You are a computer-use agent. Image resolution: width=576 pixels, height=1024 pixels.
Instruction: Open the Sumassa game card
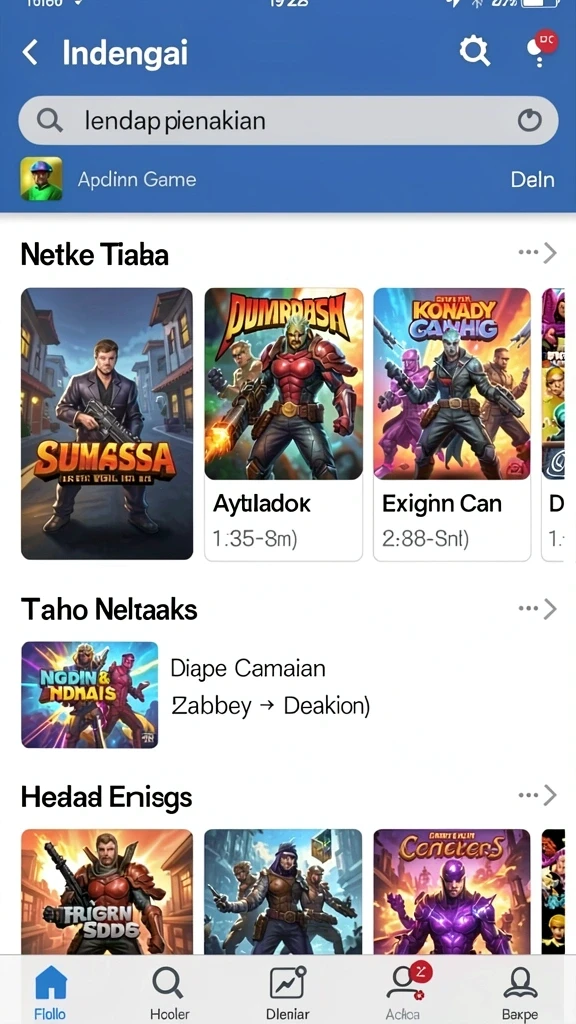107,424
